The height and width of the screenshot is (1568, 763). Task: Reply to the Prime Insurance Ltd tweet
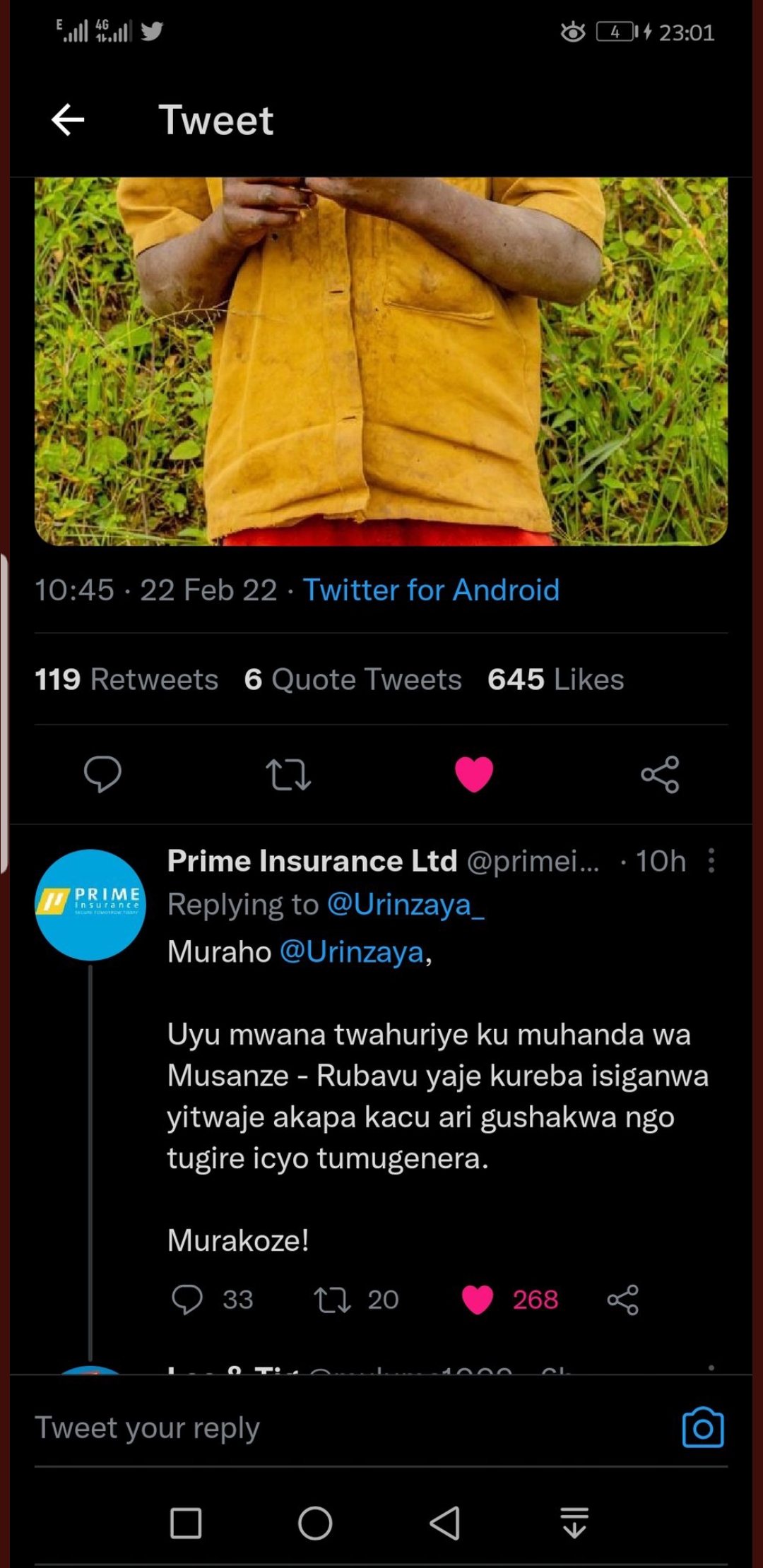click(x=187, y=1300)
